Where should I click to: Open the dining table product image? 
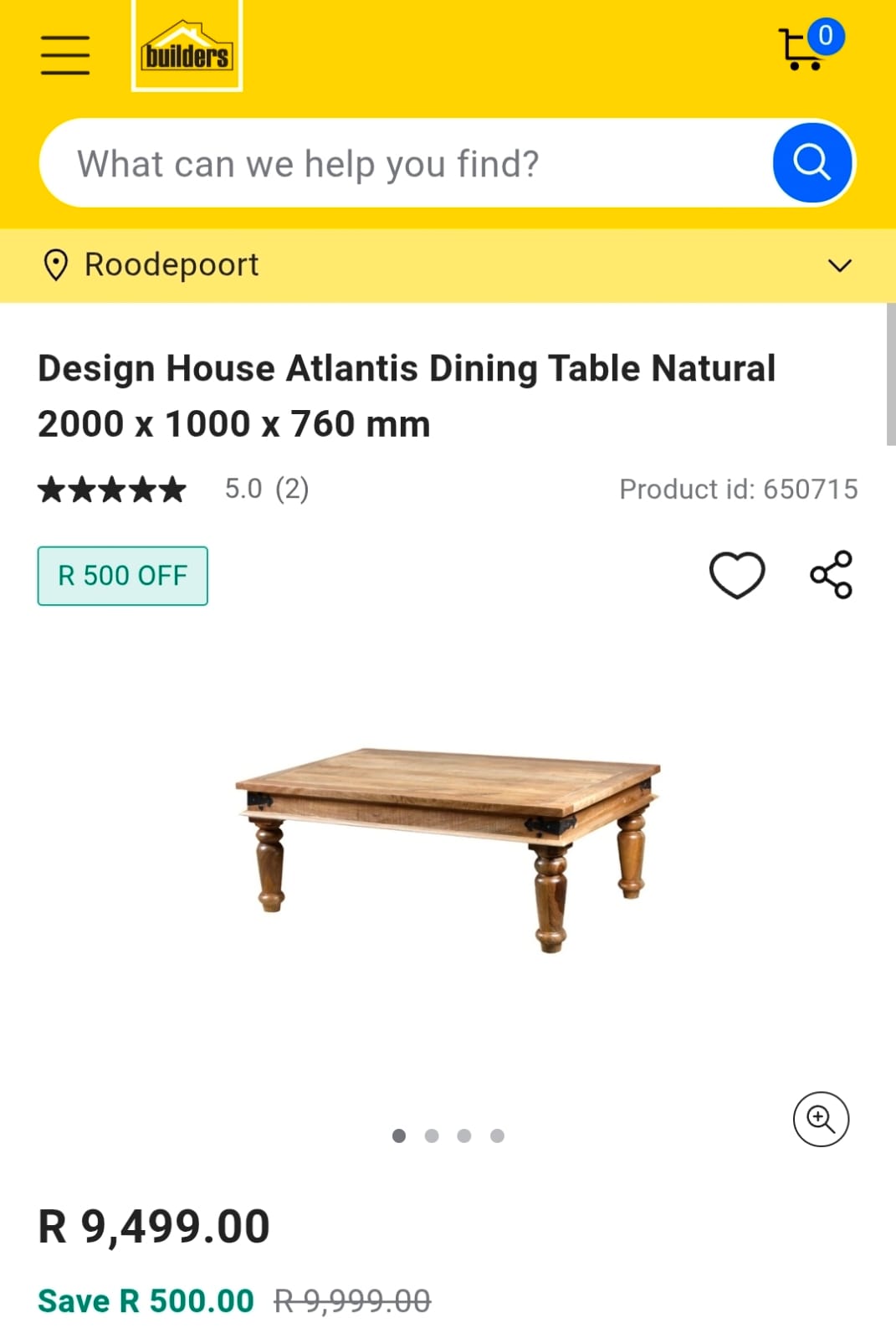tap(448, 848)
